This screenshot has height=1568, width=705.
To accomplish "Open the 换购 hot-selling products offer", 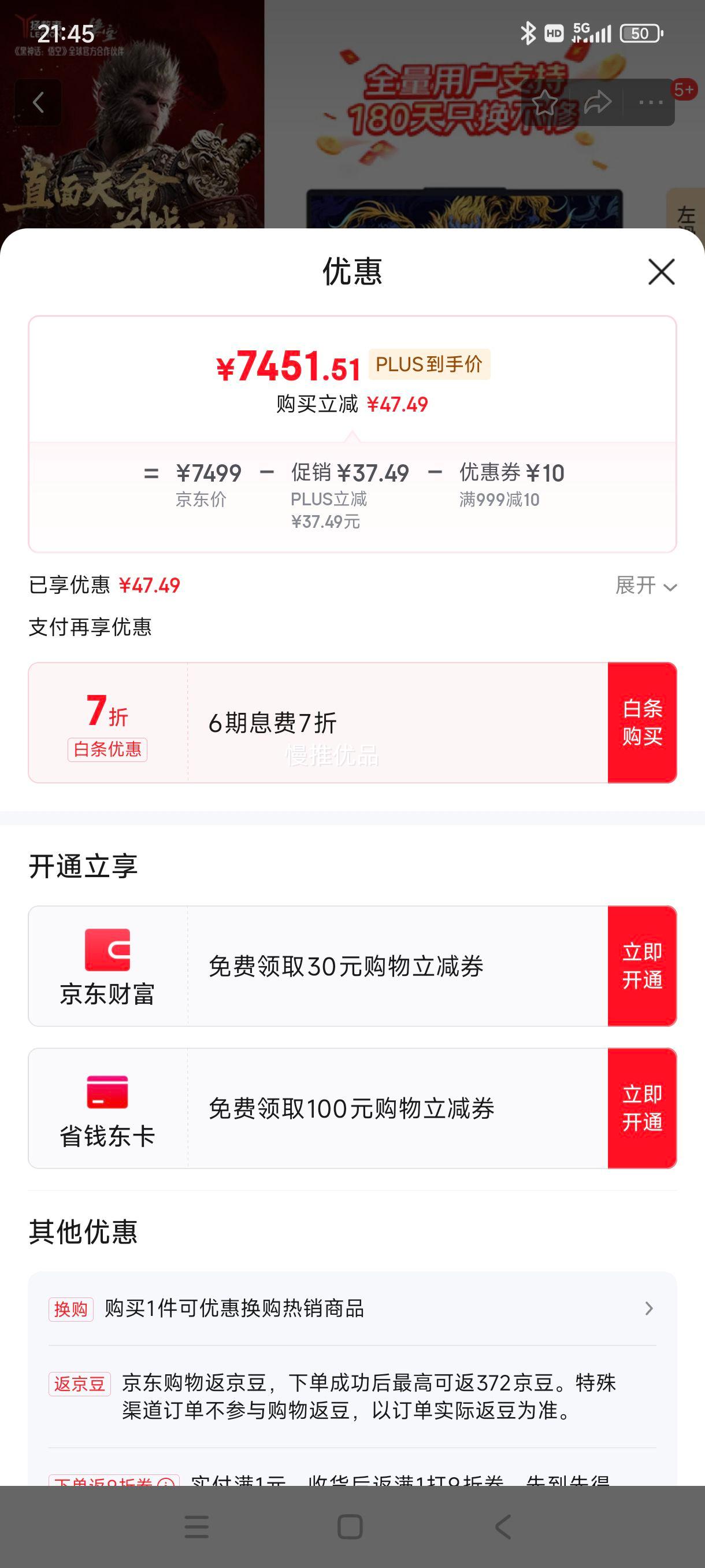I will pyautogui.click(x=352, y=1309).
